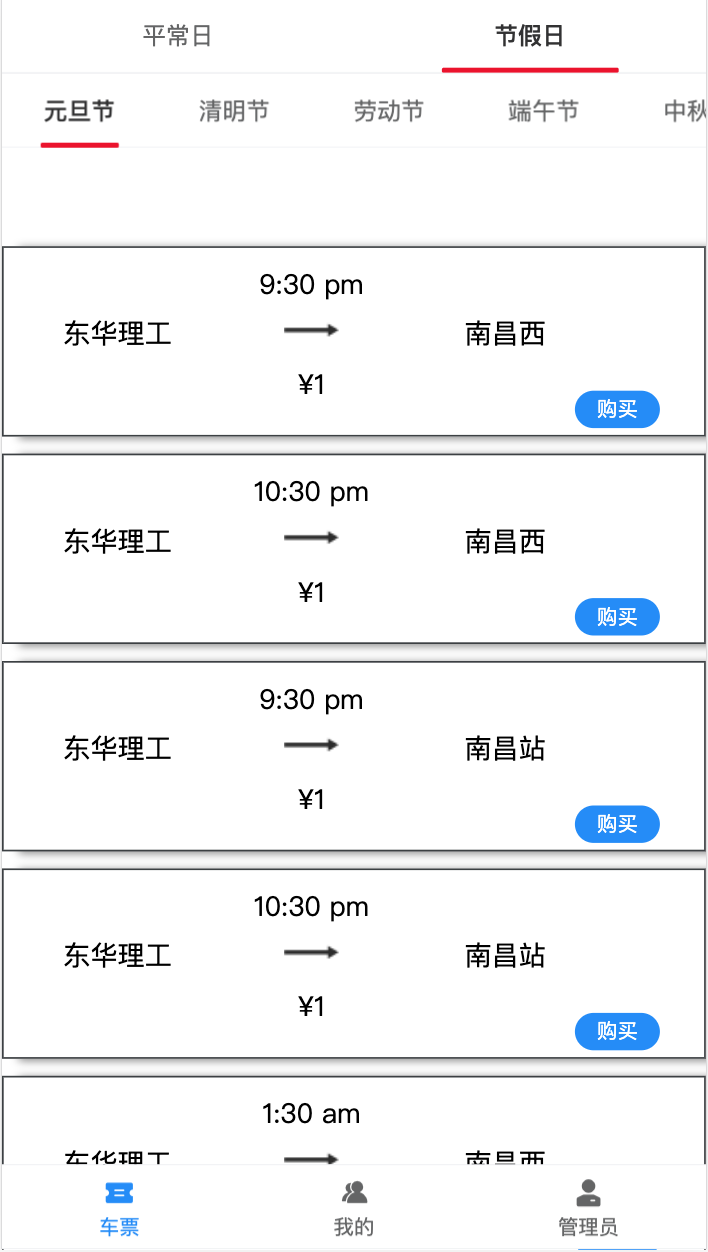Image resolution: width=708 pixels, height=1252 pixels.
Task: Go to the 车票 bottom tab
Action: point(119,1208)
